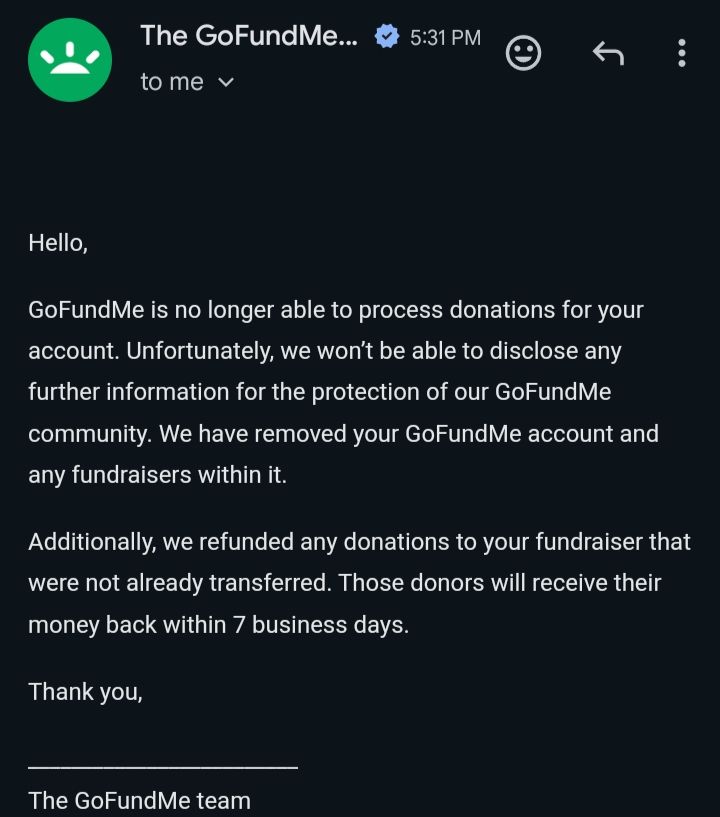Expand the "to me" recipient details
The height and width of the screenshot is (817, 720).
(225, 83)
